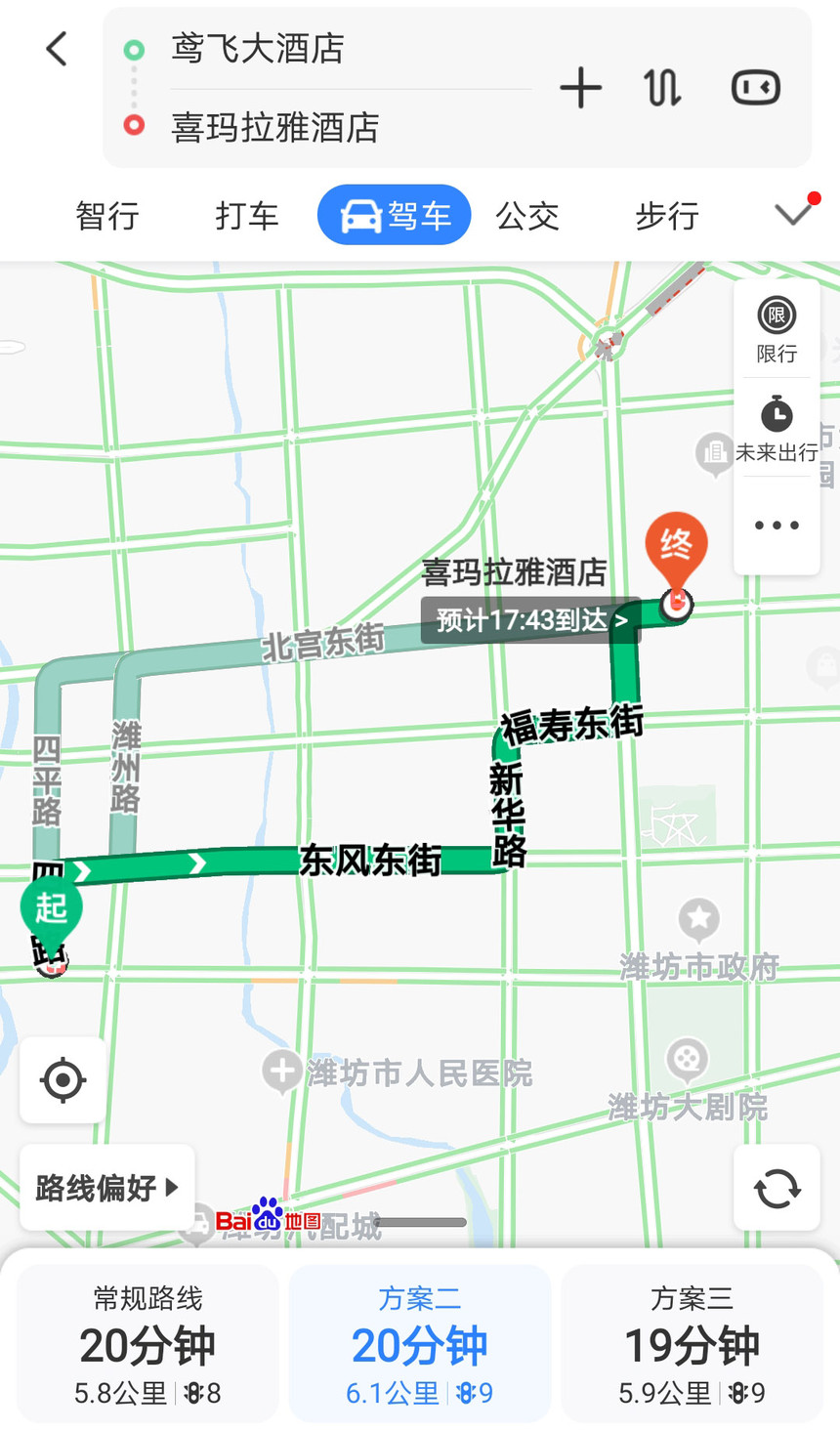Image resolution: width=840 pixels, height=1430 pixels.
Task: Open 路线偏好 route preferences
Action: click(106, 1188)
